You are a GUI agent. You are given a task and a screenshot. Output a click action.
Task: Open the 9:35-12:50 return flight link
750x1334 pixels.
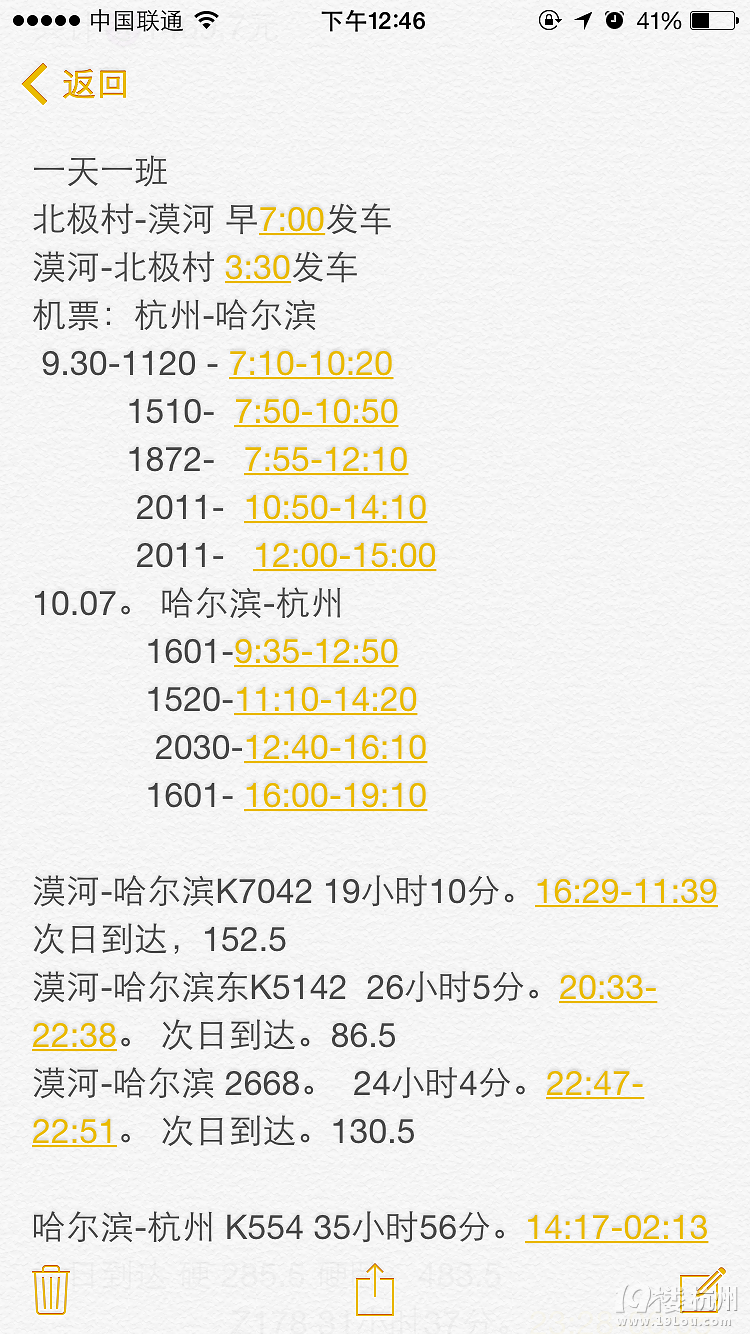(316, 651)
